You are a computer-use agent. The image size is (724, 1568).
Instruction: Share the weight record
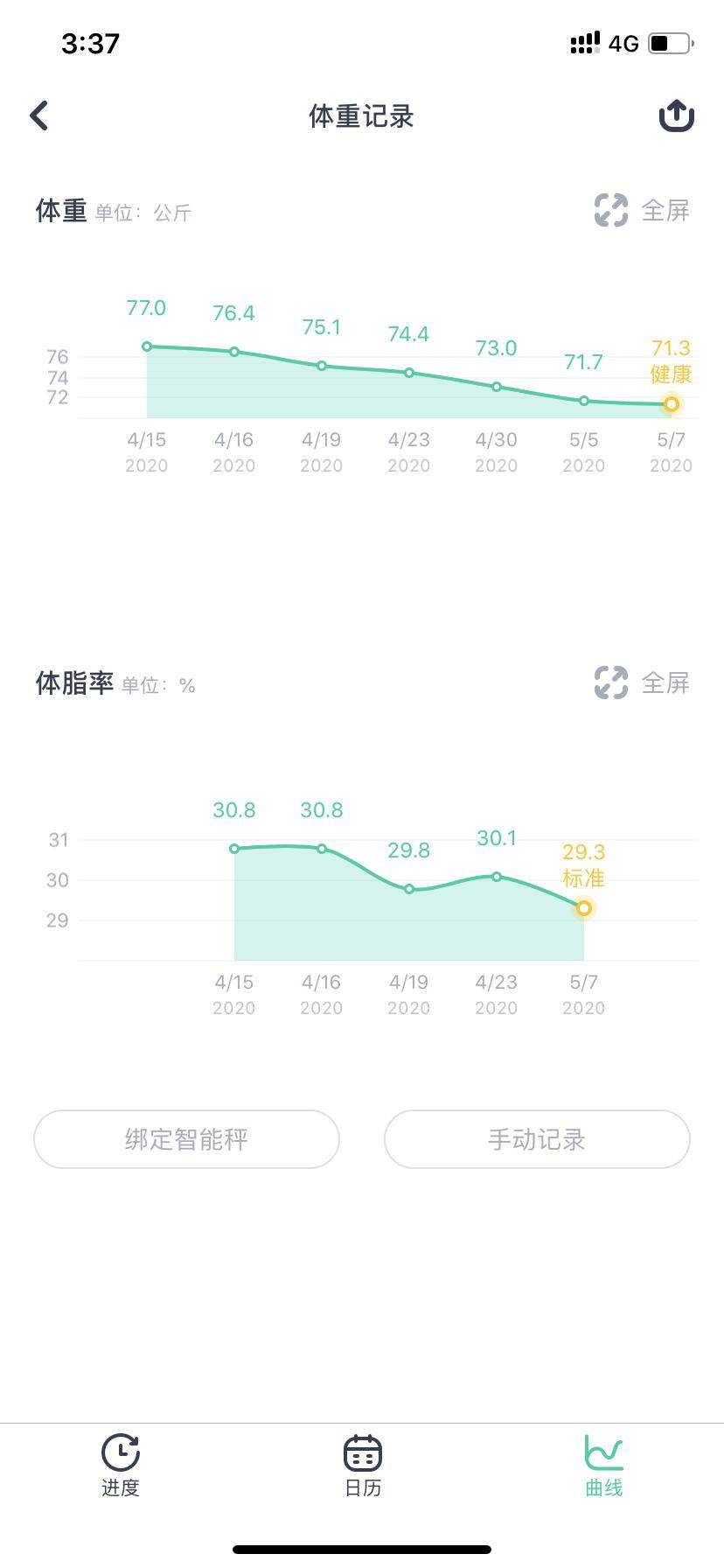676,115
